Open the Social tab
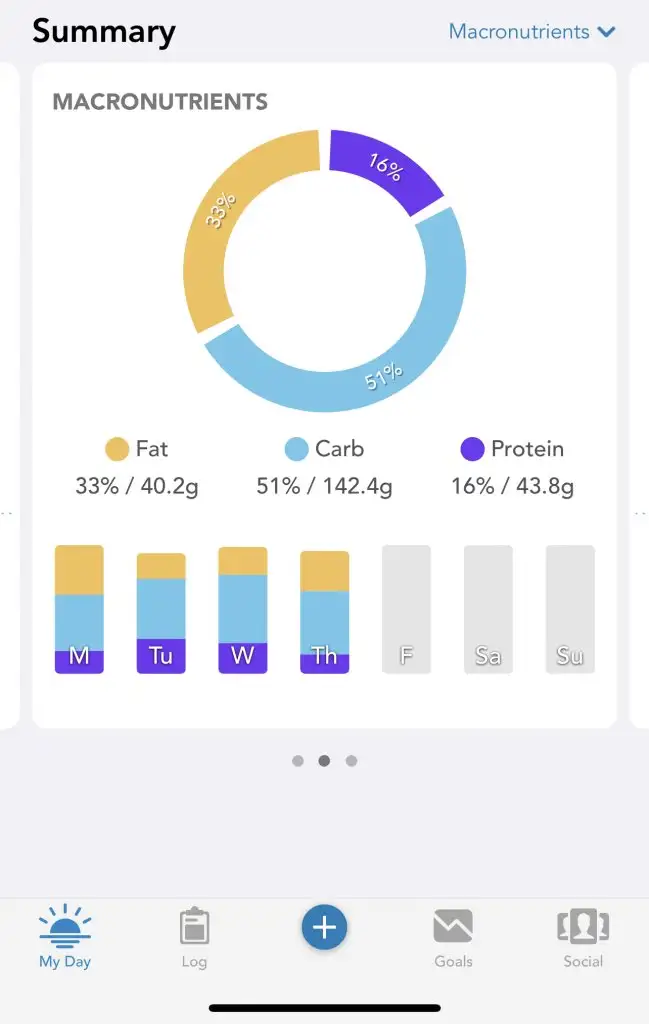The width and height of the screenshot is (649, 1024). (x=582, y=937)
